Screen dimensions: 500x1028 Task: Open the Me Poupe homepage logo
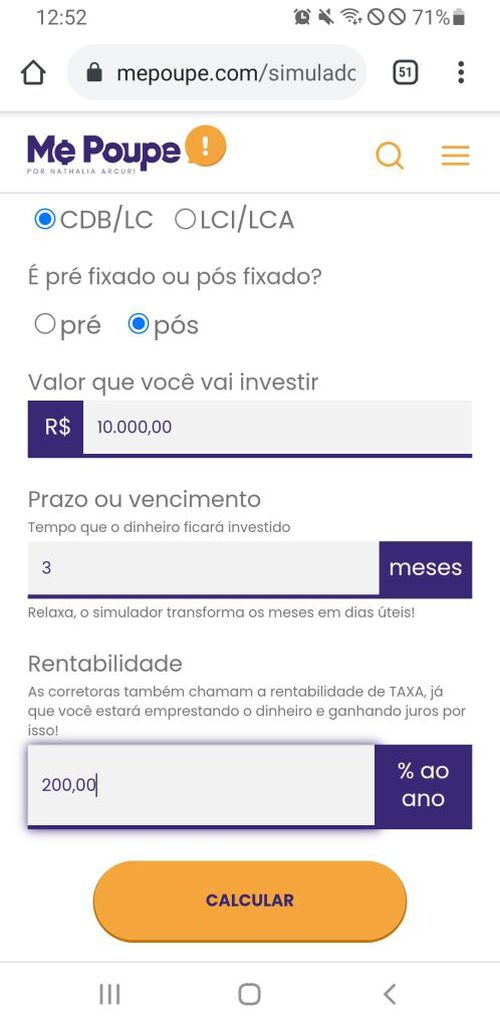126,151
